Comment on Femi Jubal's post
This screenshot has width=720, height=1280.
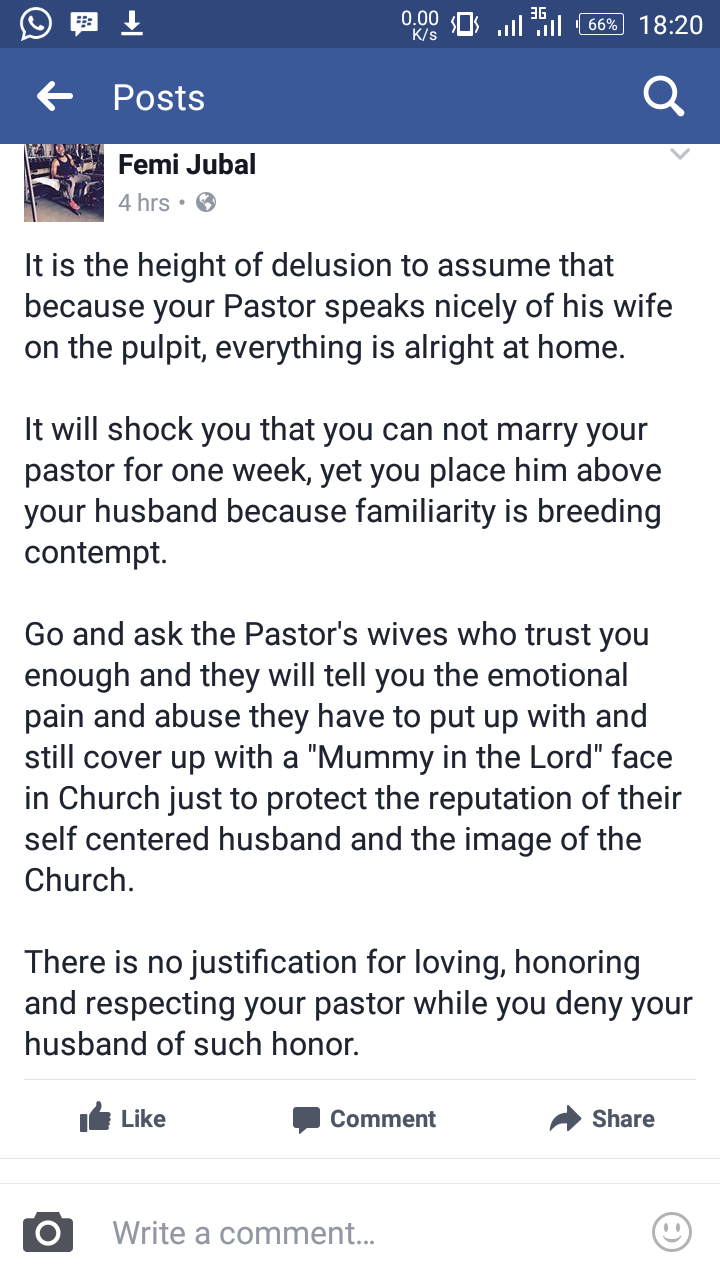pyautogui.click(x=364, y=1118)
